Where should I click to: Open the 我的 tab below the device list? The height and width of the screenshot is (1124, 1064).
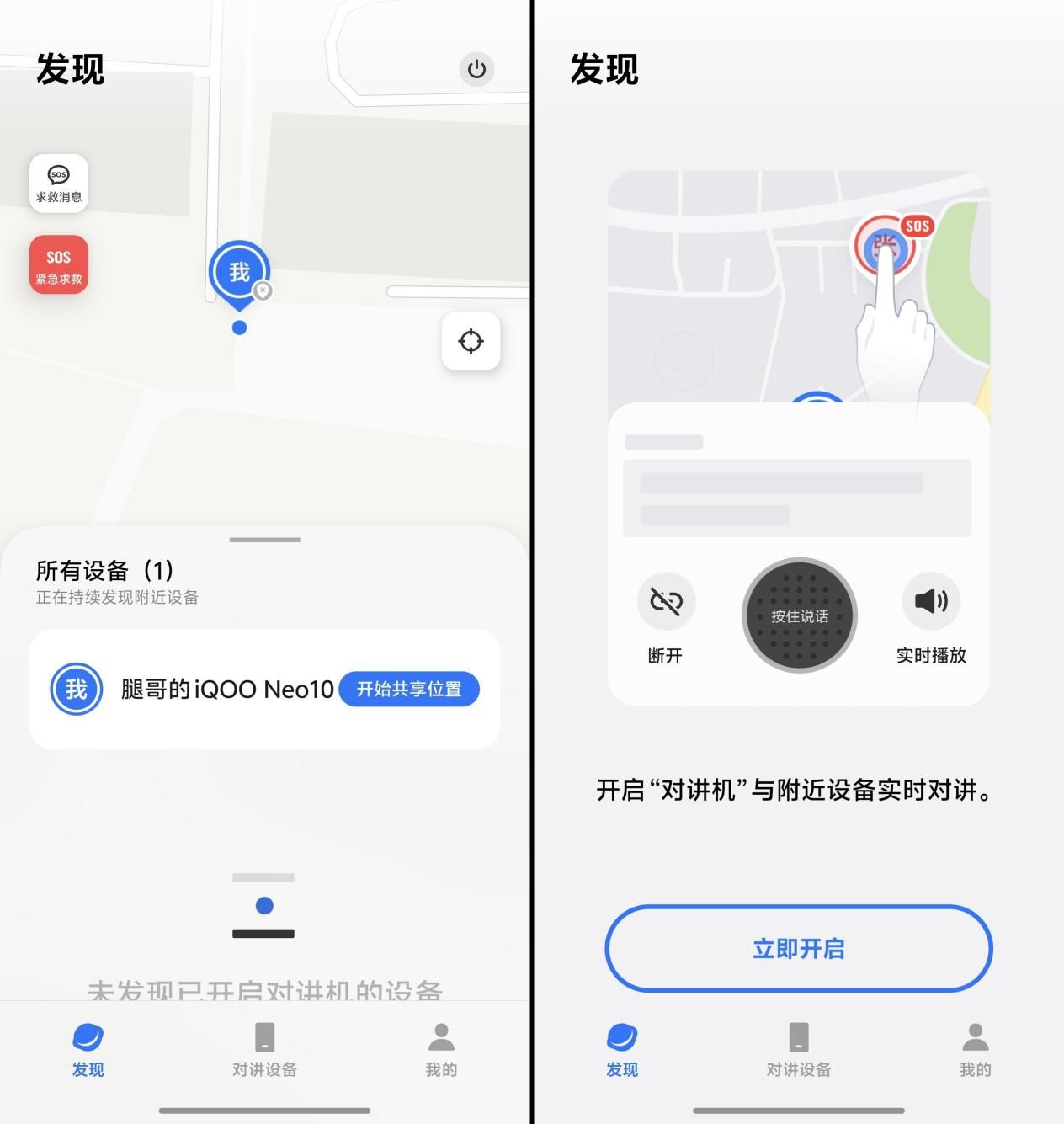click(441, 1049)
